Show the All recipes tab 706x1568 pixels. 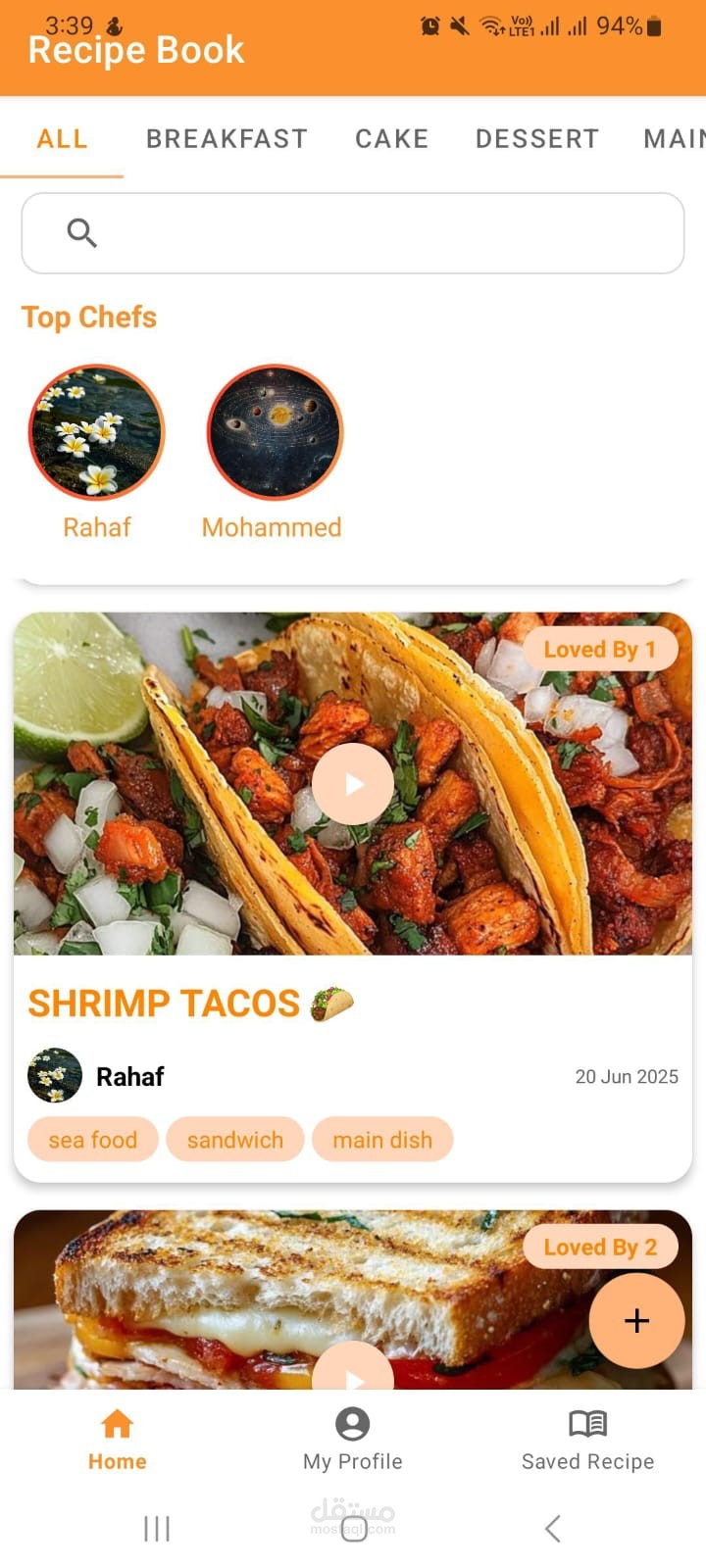[x=63, y=139]
